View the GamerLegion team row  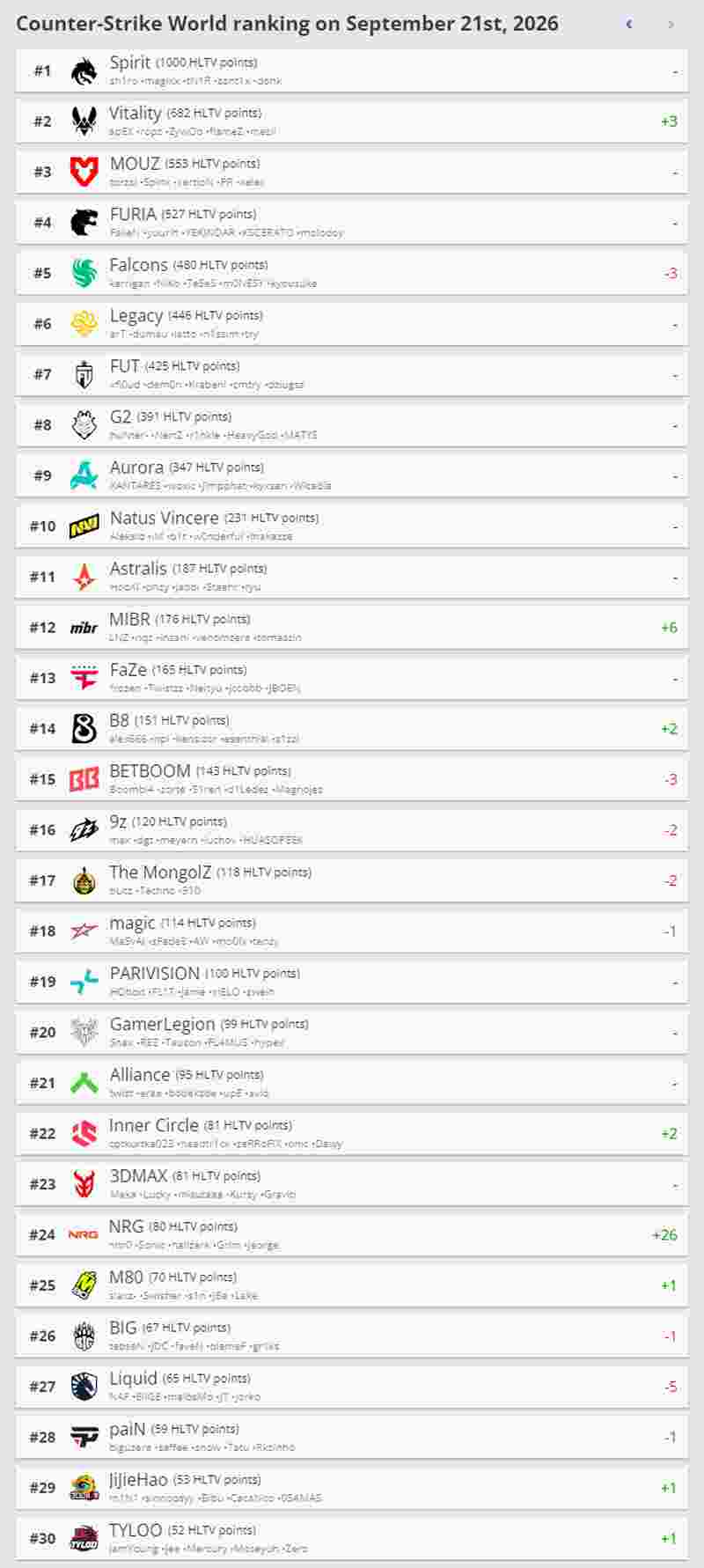pyautogui.click(x=352, y=1033)
